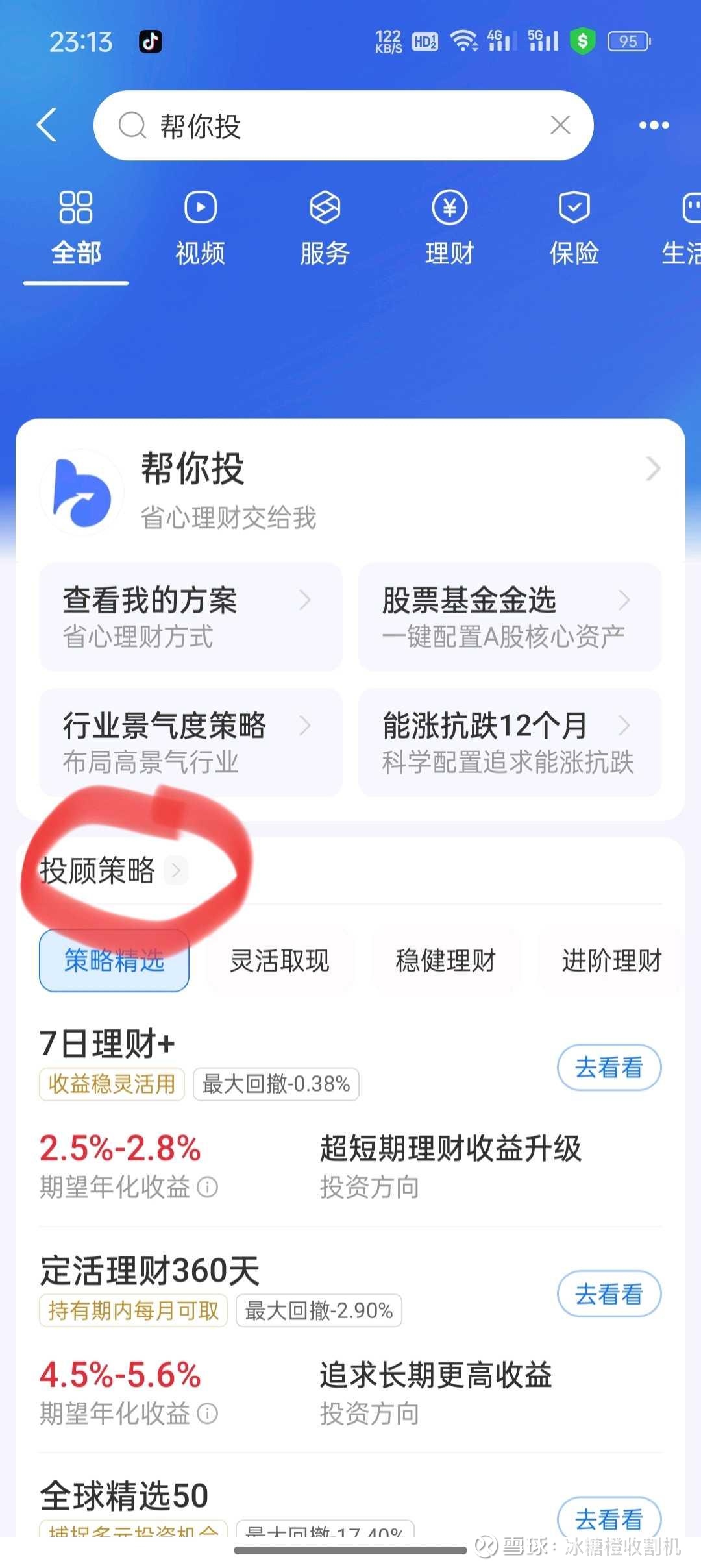Open the 服务 category via its icon
Screen dimensions: 701x1568
325,208
